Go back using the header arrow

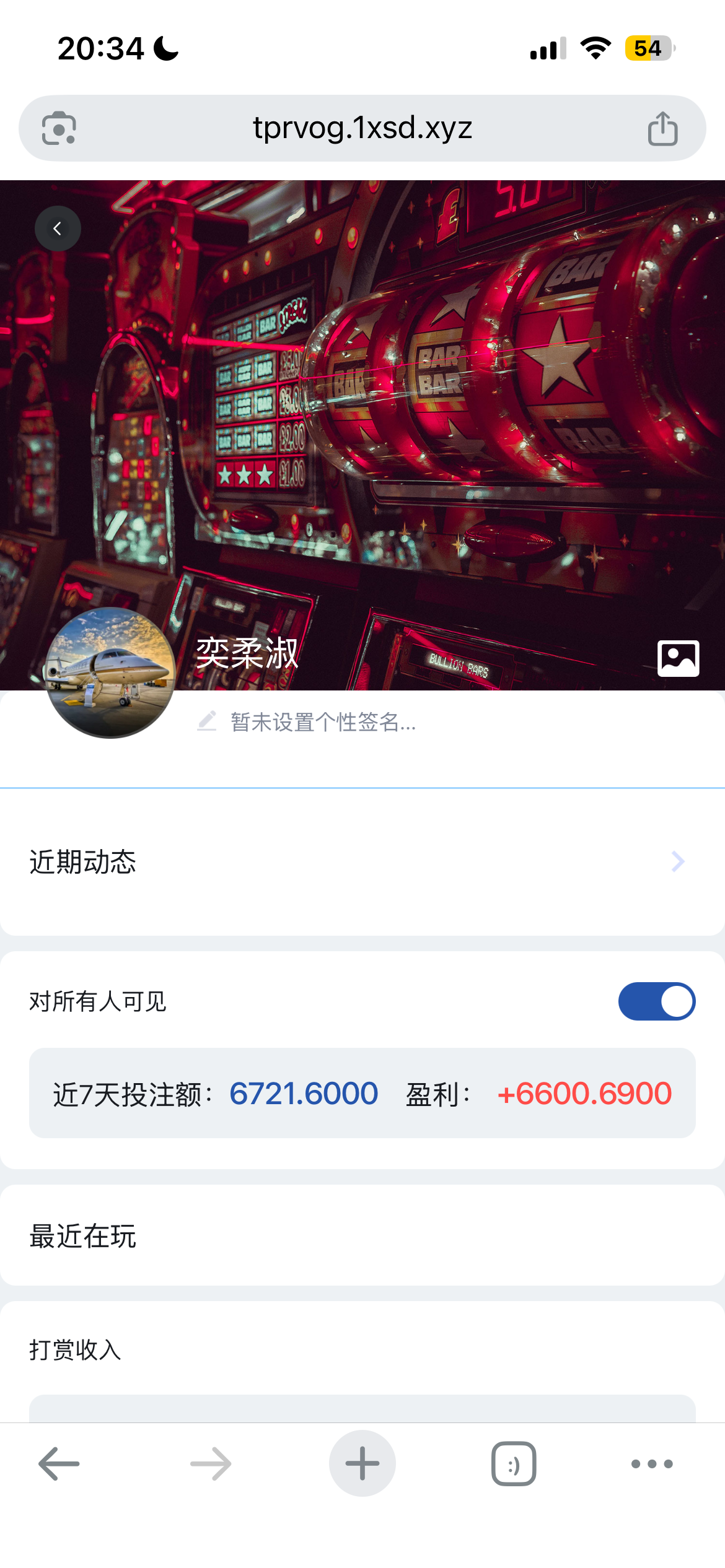coord(58,229)
